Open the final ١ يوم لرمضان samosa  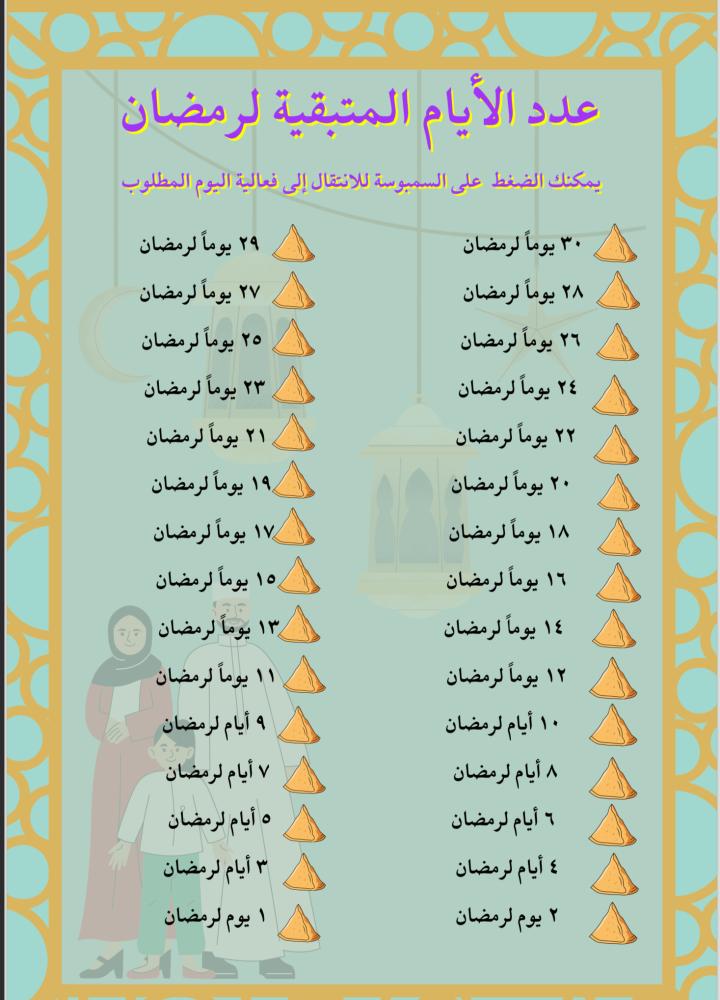pos(298,917)
